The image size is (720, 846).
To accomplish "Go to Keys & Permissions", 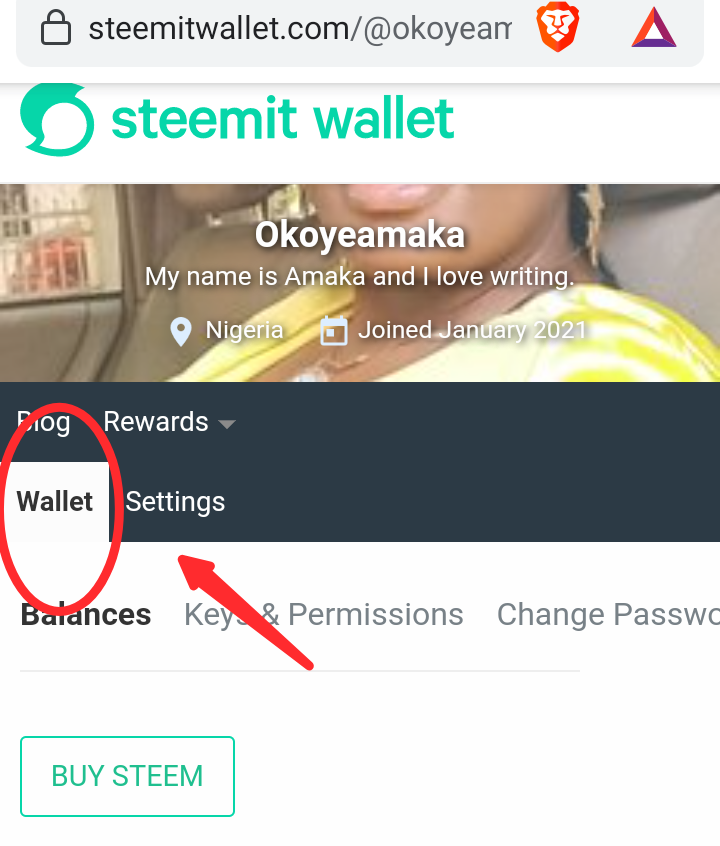I will (x=323, y=614).
